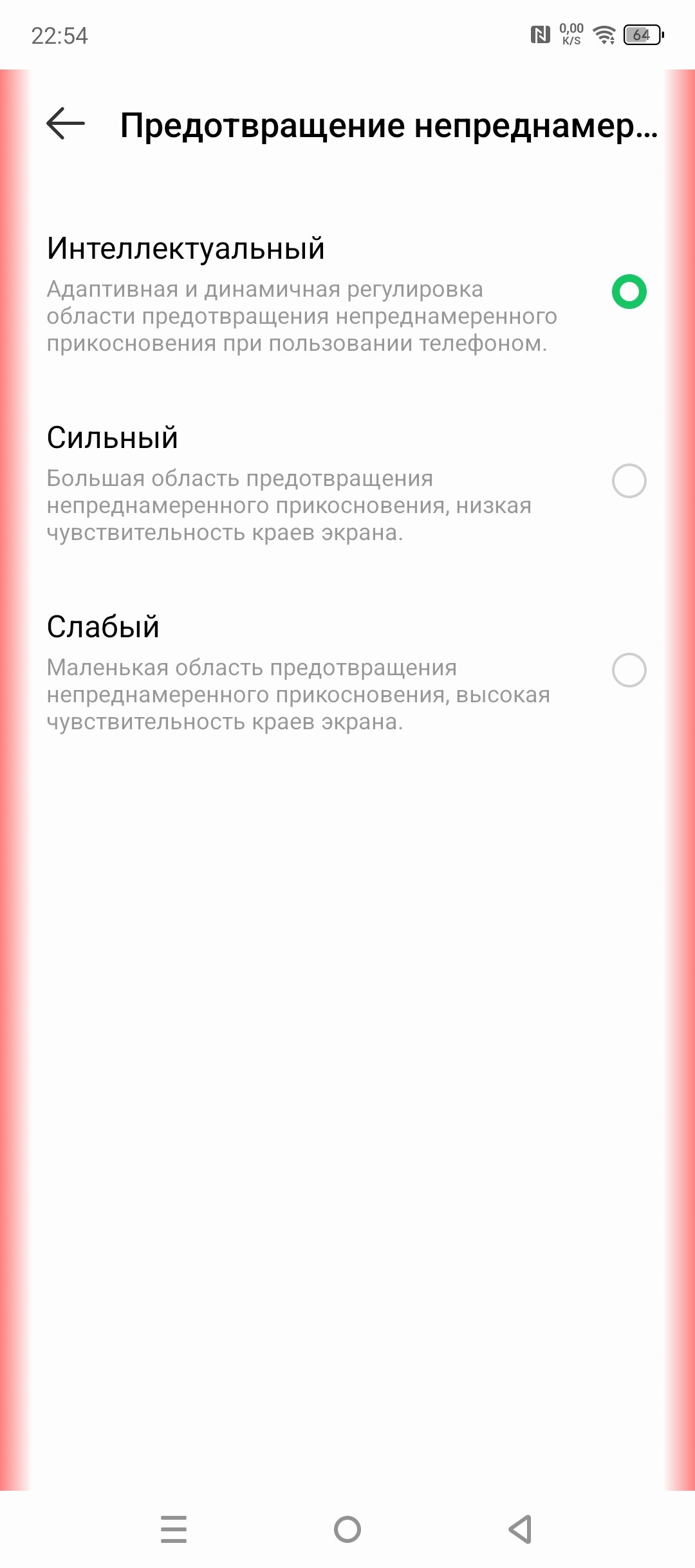The width and height of the screenshot is (695, 1568).
Task: Tap the system back triangle button
Action: (521, 1529)
